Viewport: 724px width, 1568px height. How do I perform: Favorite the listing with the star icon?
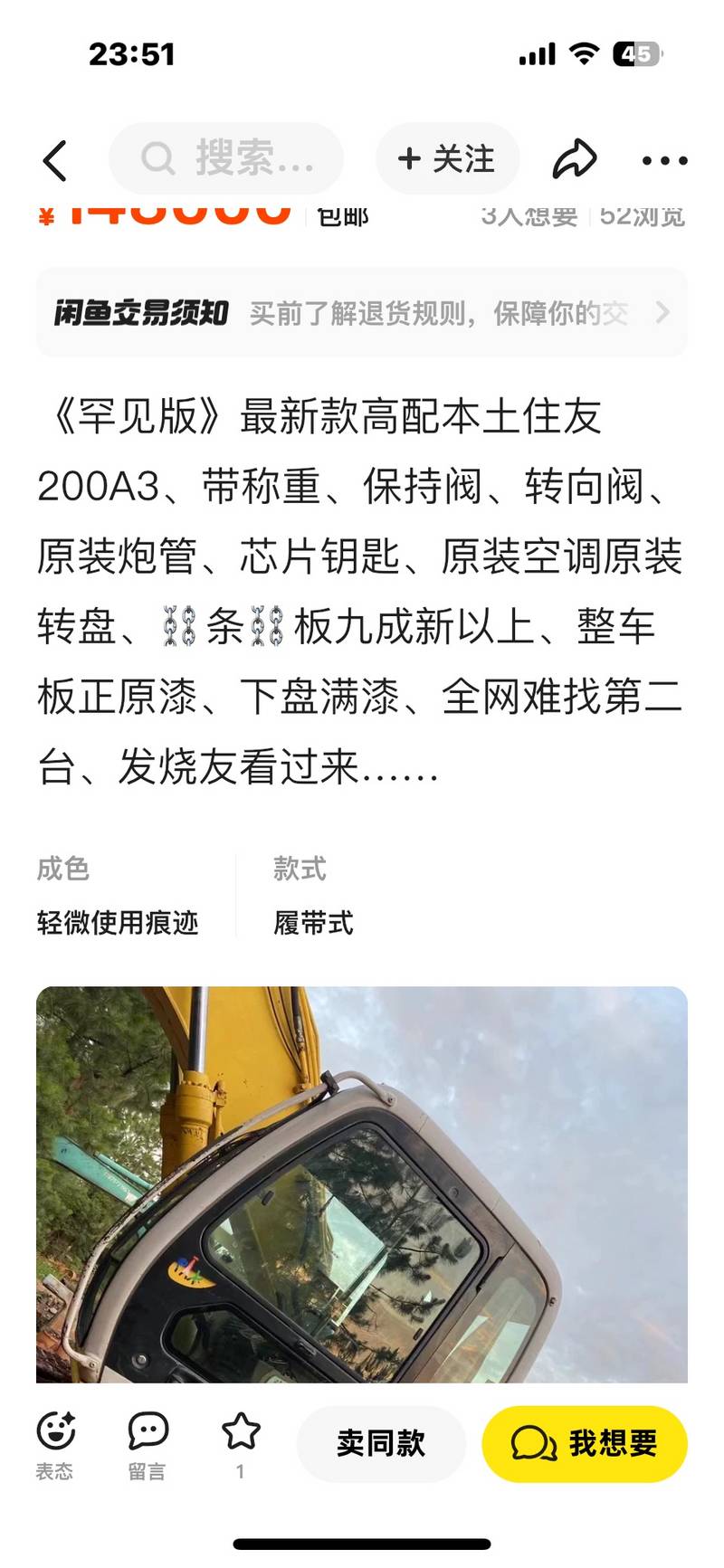pyautogui.click(x=241, y=1444)
